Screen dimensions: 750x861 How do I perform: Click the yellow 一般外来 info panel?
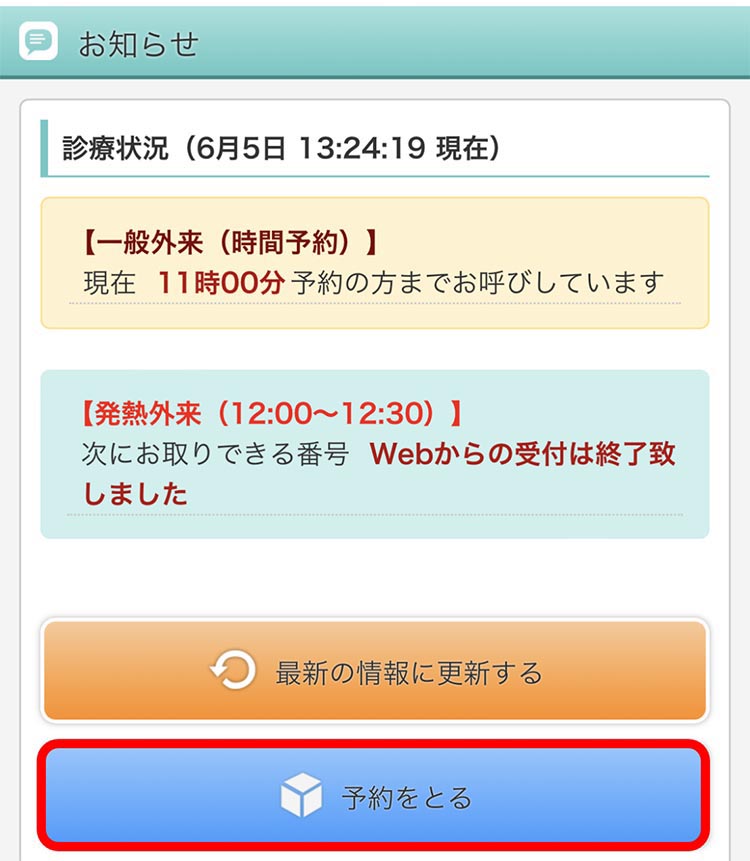coord(375,258)
